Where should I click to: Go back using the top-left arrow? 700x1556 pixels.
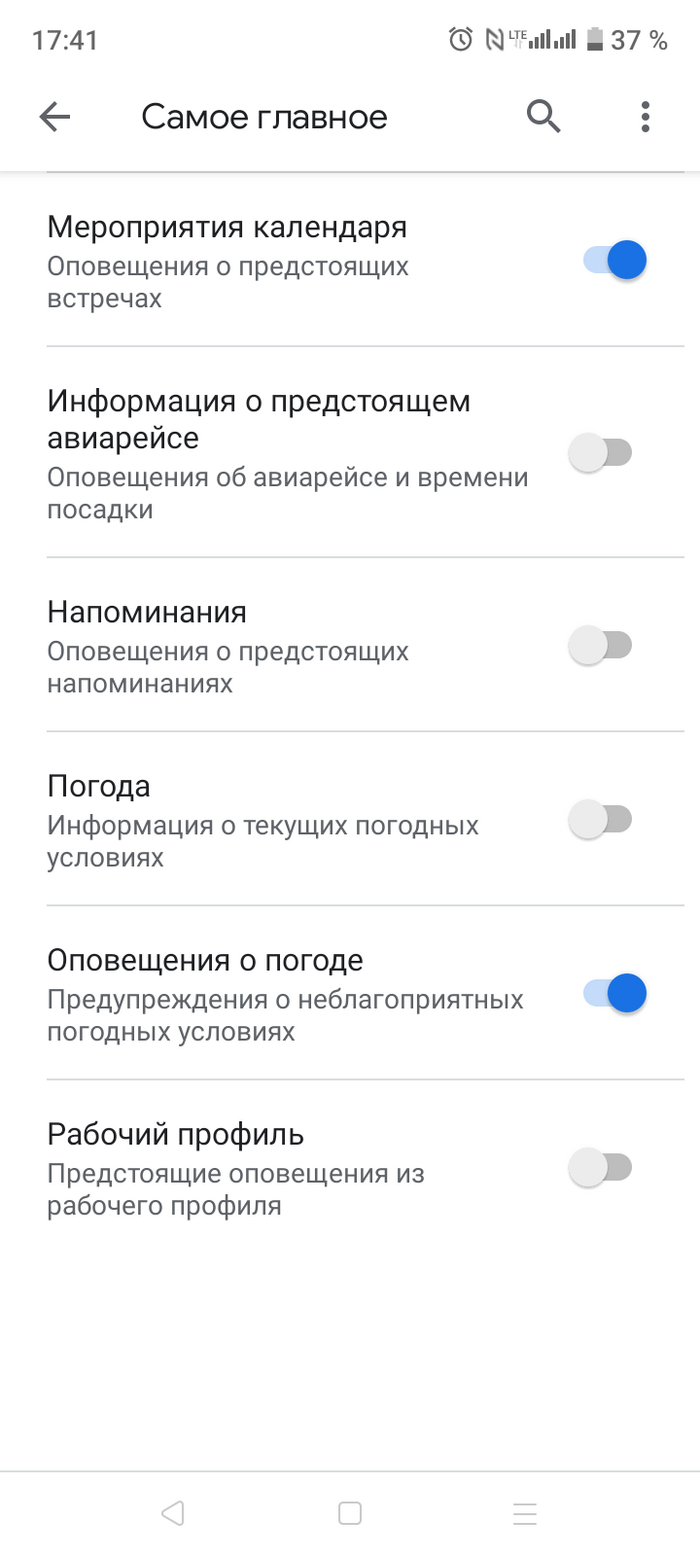click(x=55, y=118)
